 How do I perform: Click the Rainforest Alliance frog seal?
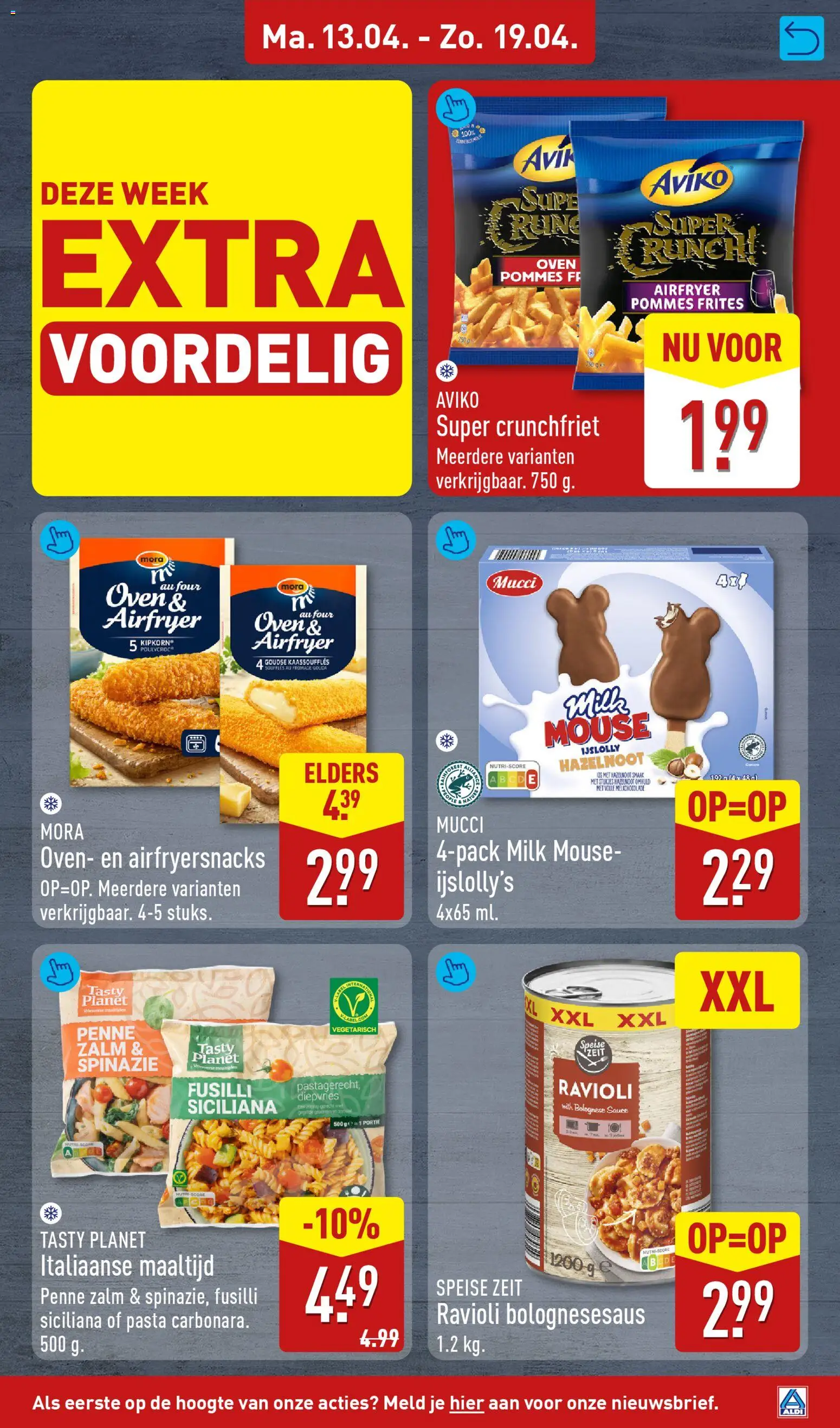(460, 784)
